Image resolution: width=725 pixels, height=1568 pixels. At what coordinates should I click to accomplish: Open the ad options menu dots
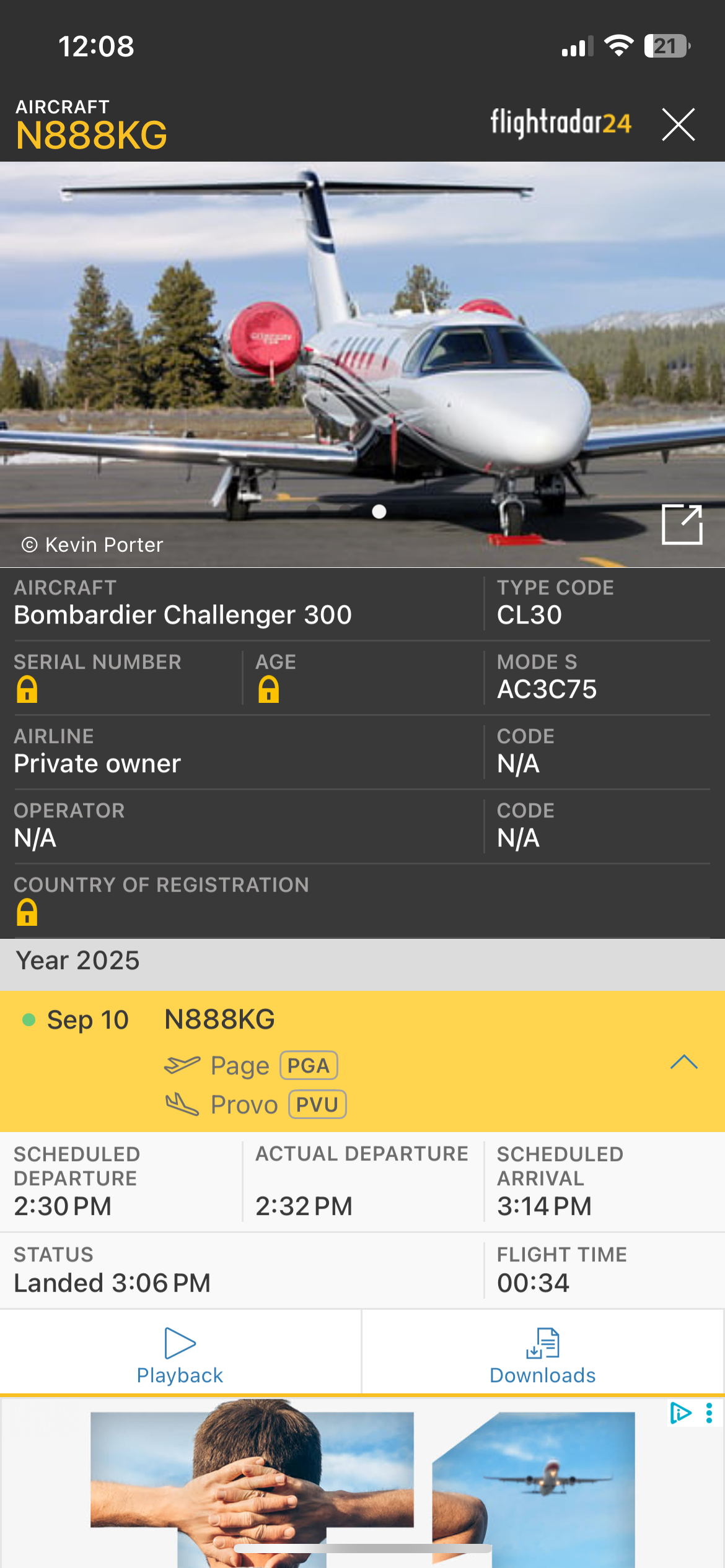click(x=709, y=1413)
